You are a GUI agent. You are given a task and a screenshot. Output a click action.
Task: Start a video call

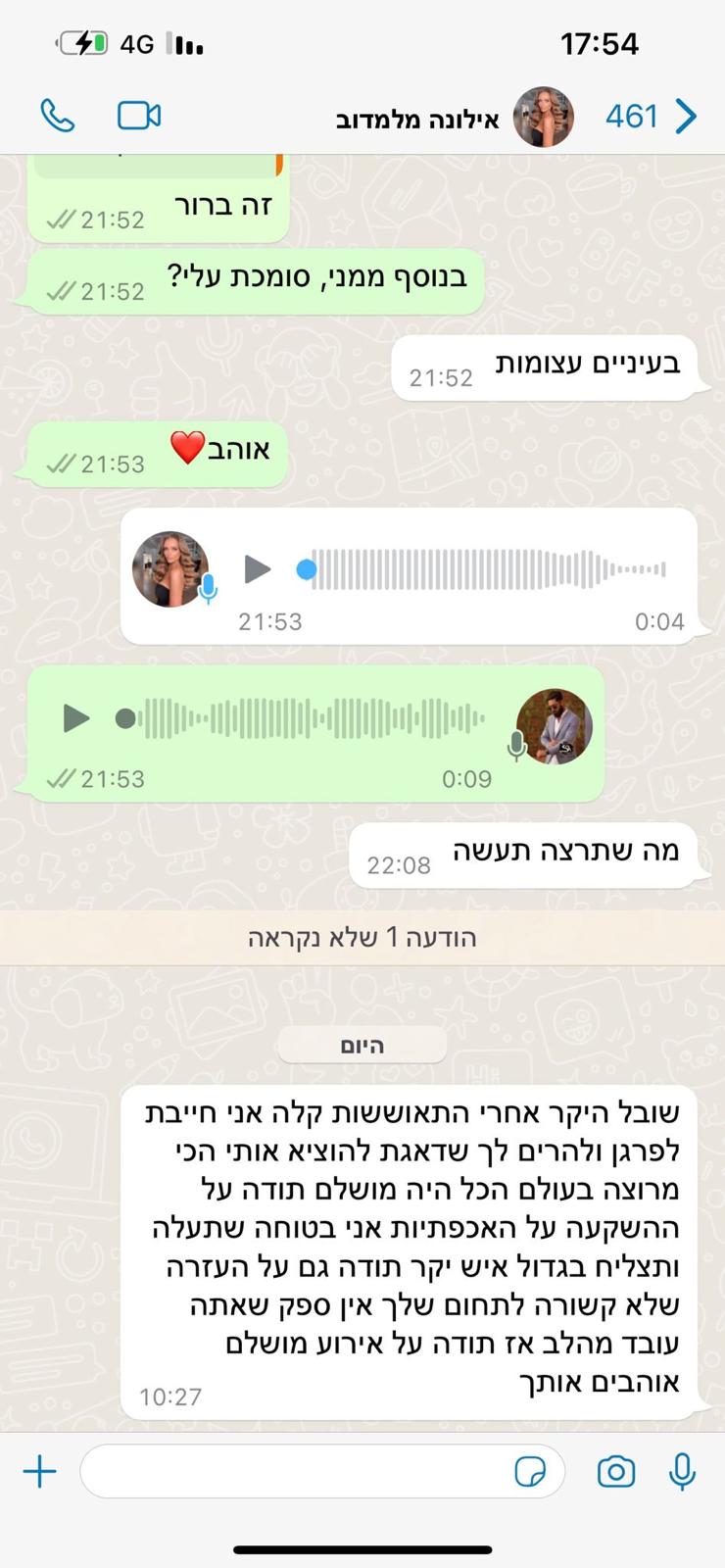tap(139, 116)
